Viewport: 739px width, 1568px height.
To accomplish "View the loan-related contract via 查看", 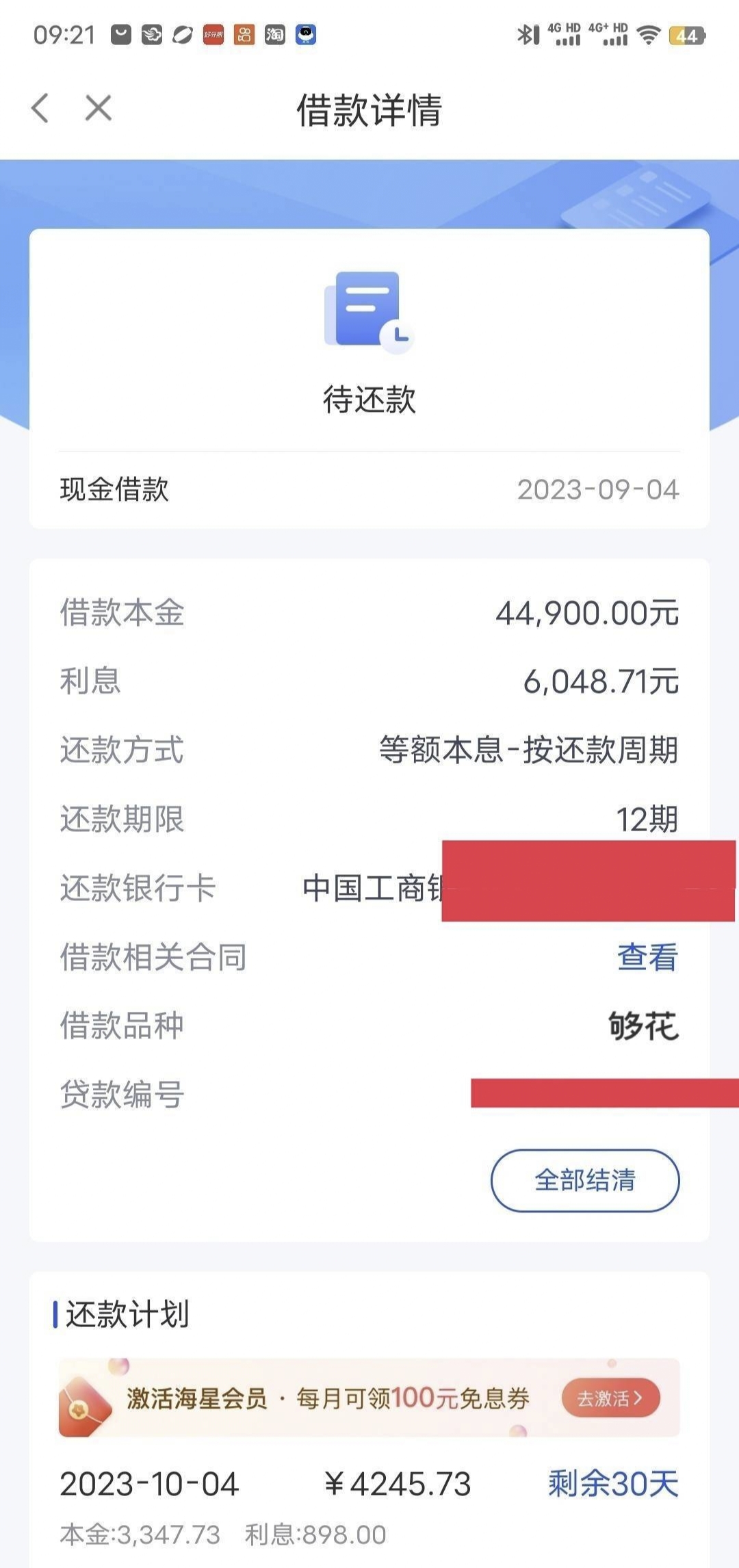I will (647, 956).
